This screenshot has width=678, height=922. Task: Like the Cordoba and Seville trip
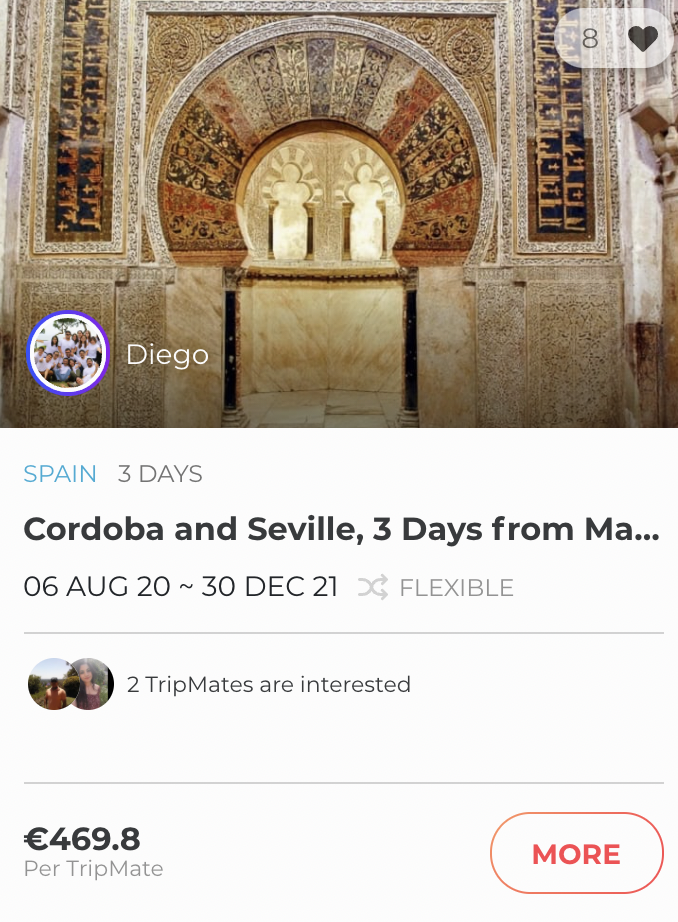642,39
